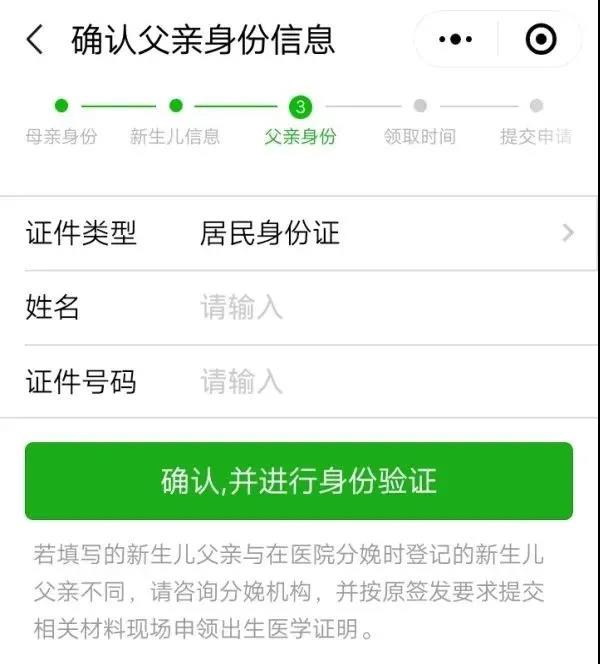Close the mini program with the circle icon

(x=541, y=40)
